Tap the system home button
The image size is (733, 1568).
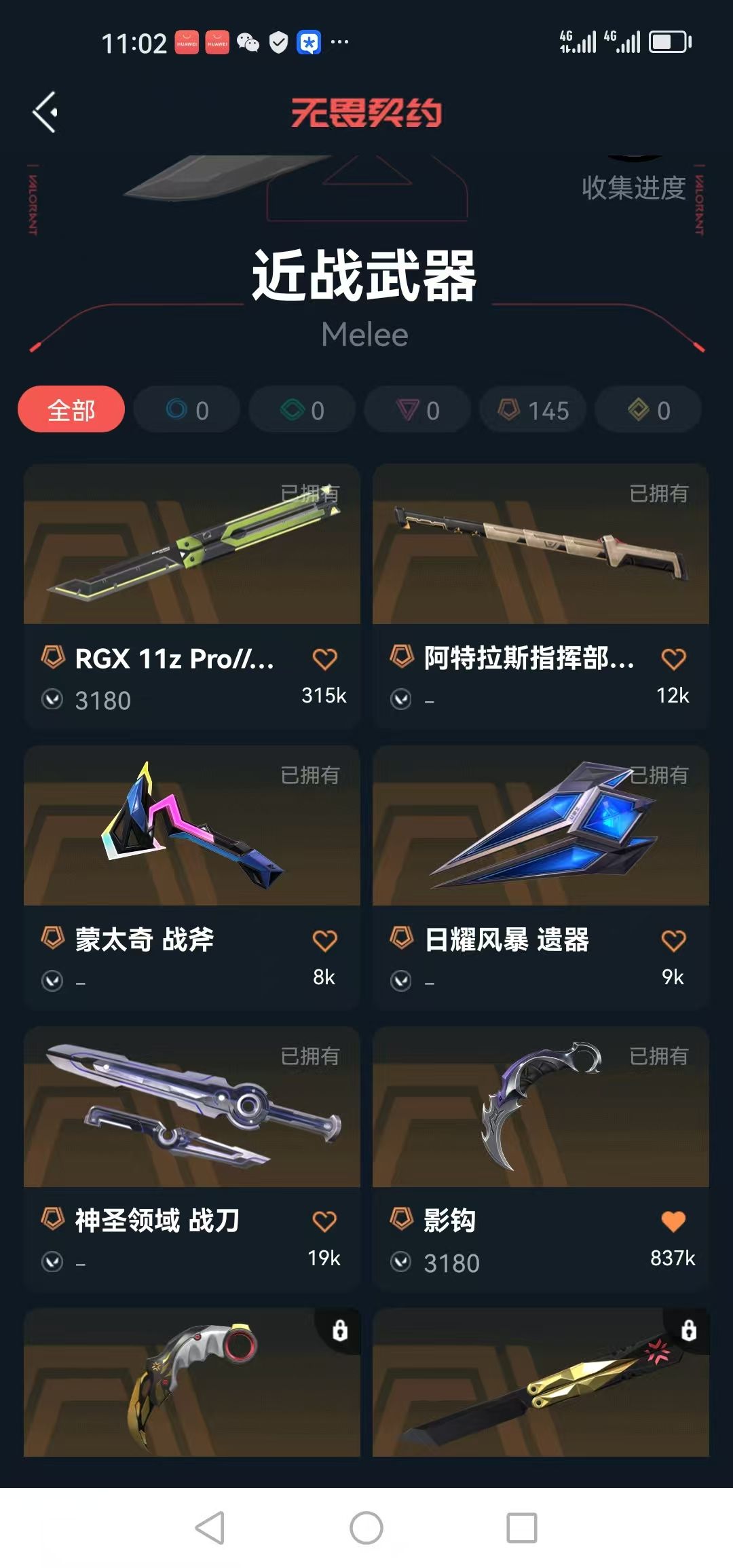point(366,1529)
